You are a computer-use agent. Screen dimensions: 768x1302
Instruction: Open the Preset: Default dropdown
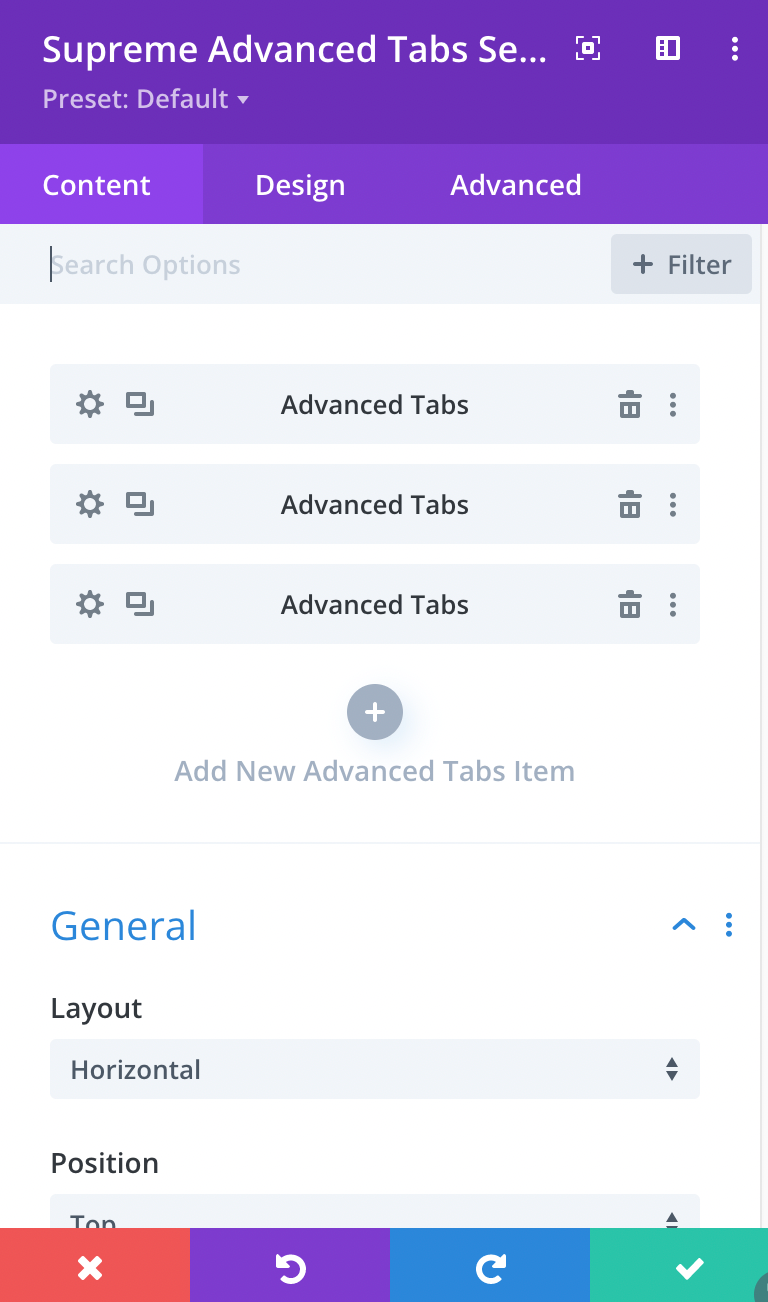click(x=145, y=99)
